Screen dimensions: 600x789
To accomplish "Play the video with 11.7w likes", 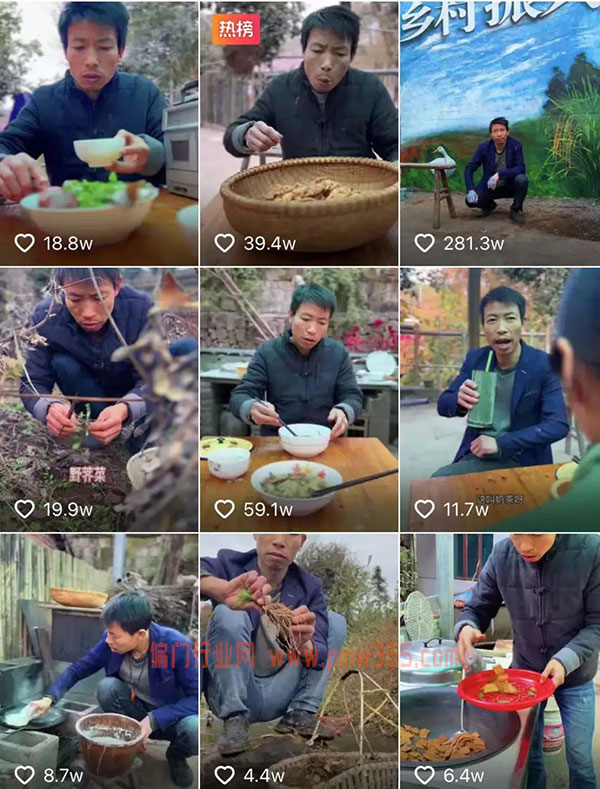I will [499, 395].
